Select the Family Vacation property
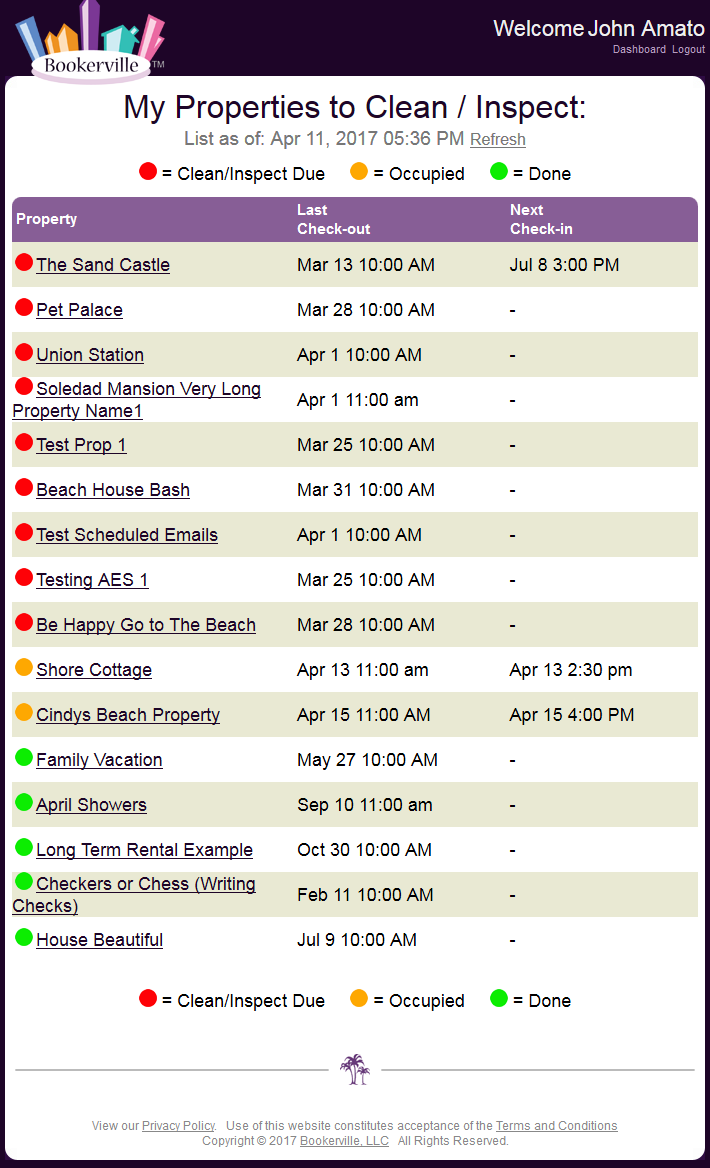 pos(99,760)
